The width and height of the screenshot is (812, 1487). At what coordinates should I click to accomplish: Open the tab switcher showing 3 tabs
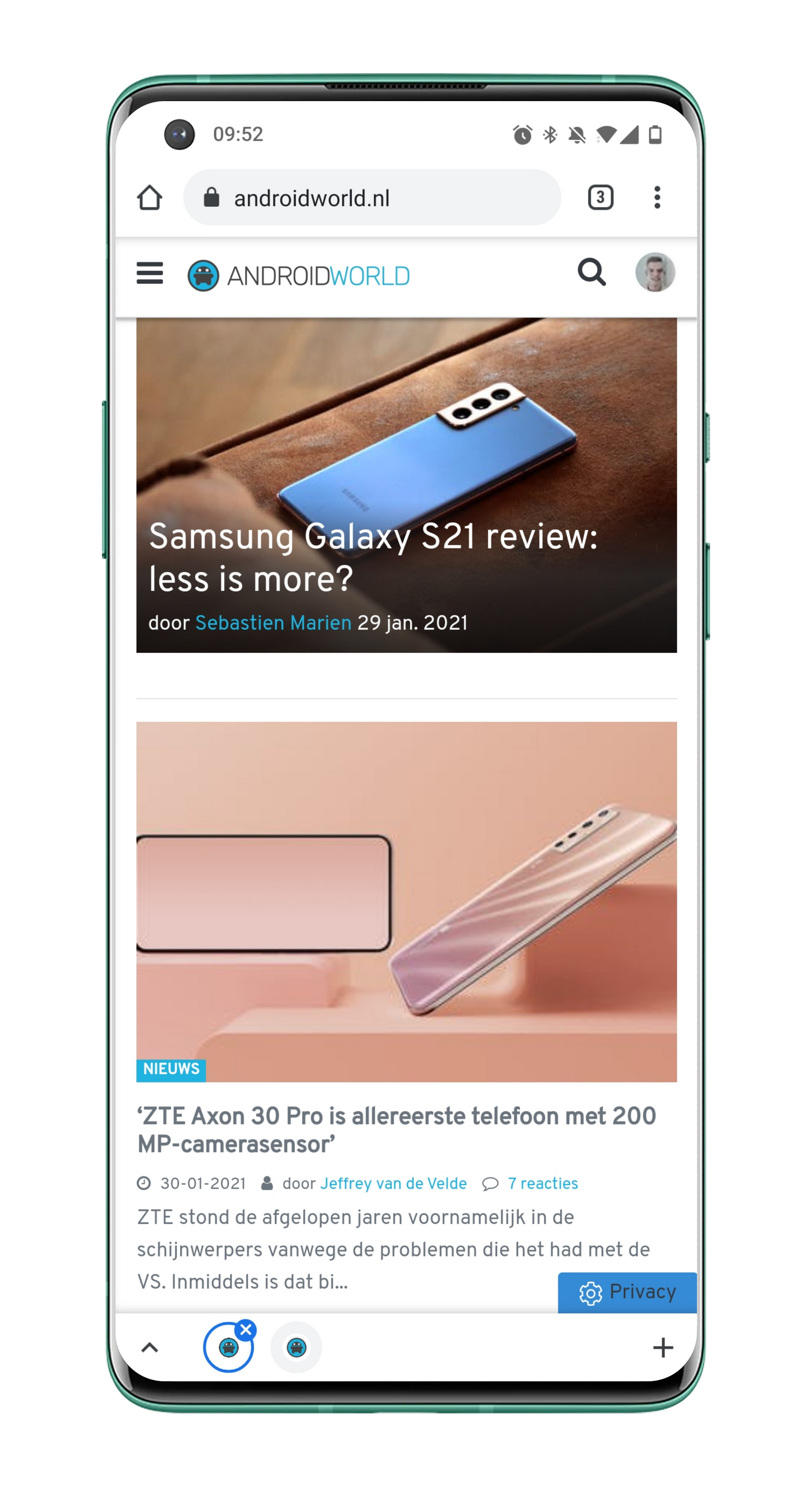600,198
